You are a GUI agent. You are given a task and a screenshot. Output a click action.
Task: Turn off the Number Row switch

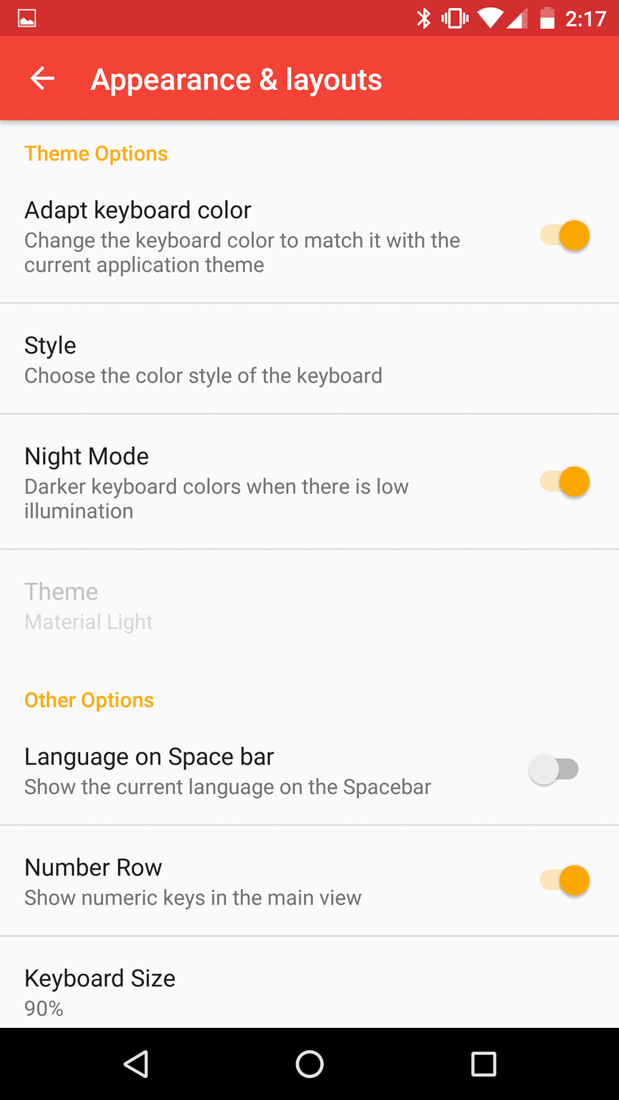(565, 881)
